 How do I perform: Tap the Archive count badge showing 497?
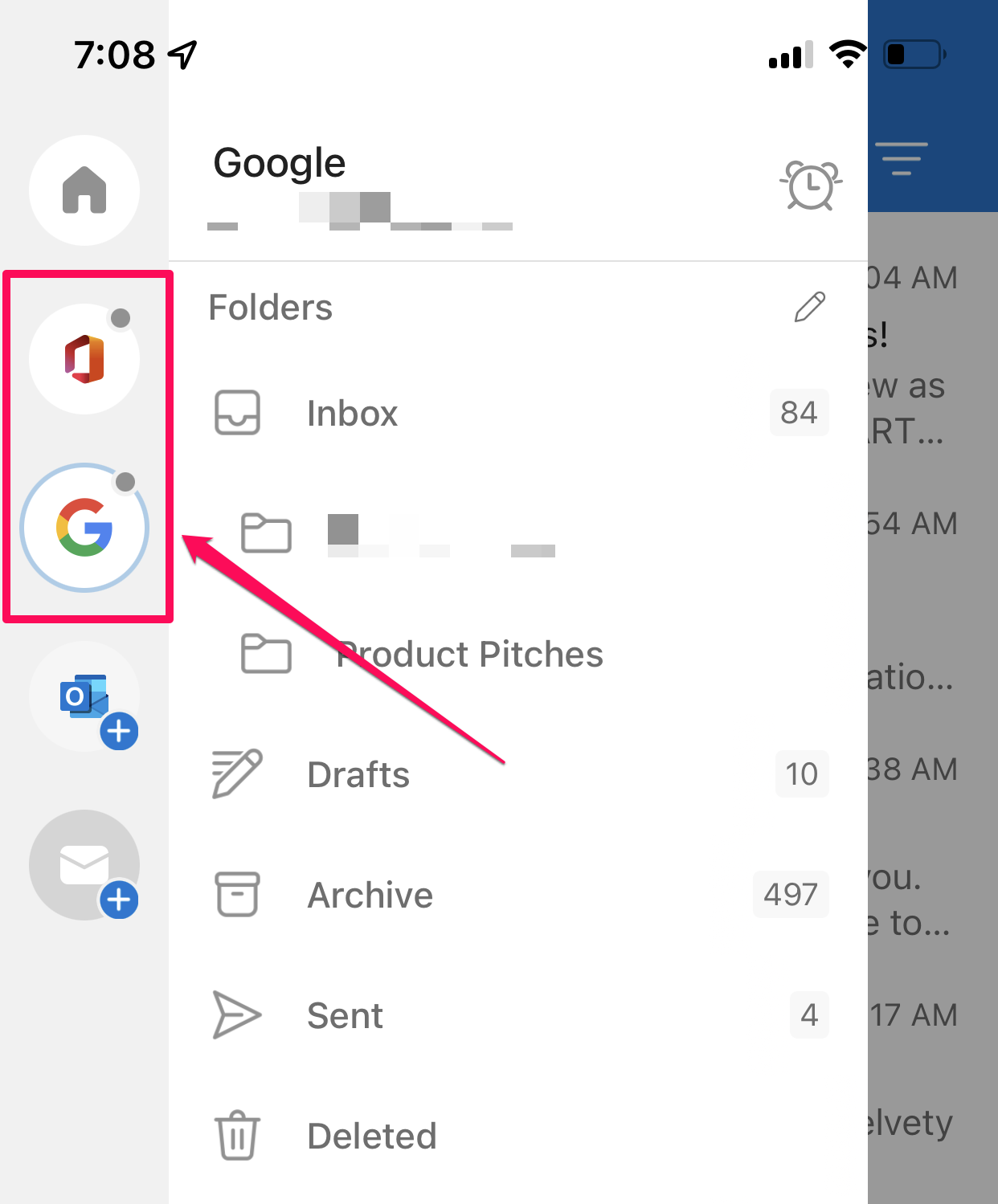[791, 895]
